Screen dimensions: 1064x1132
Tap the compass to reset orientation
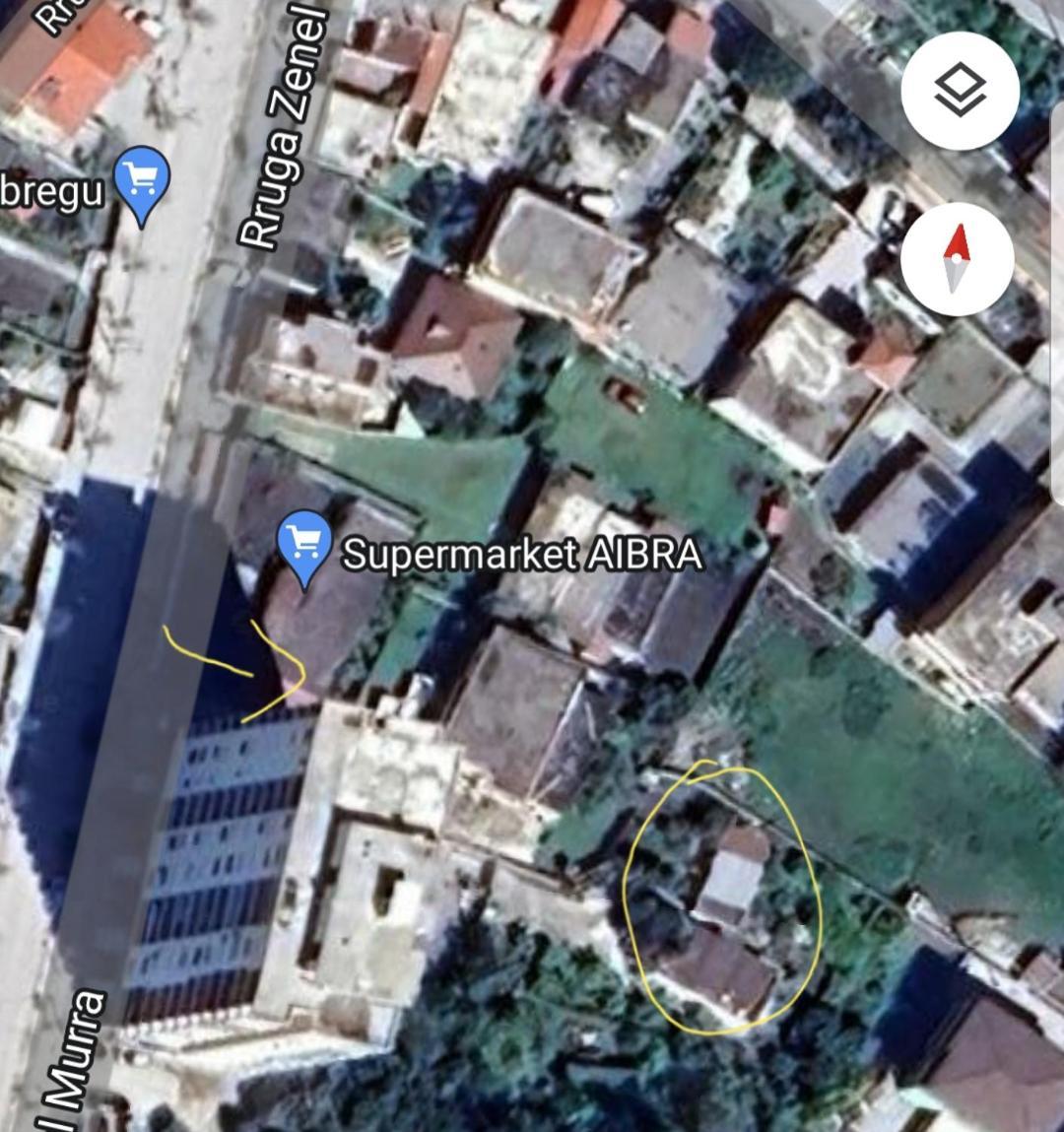click(958, 258)
